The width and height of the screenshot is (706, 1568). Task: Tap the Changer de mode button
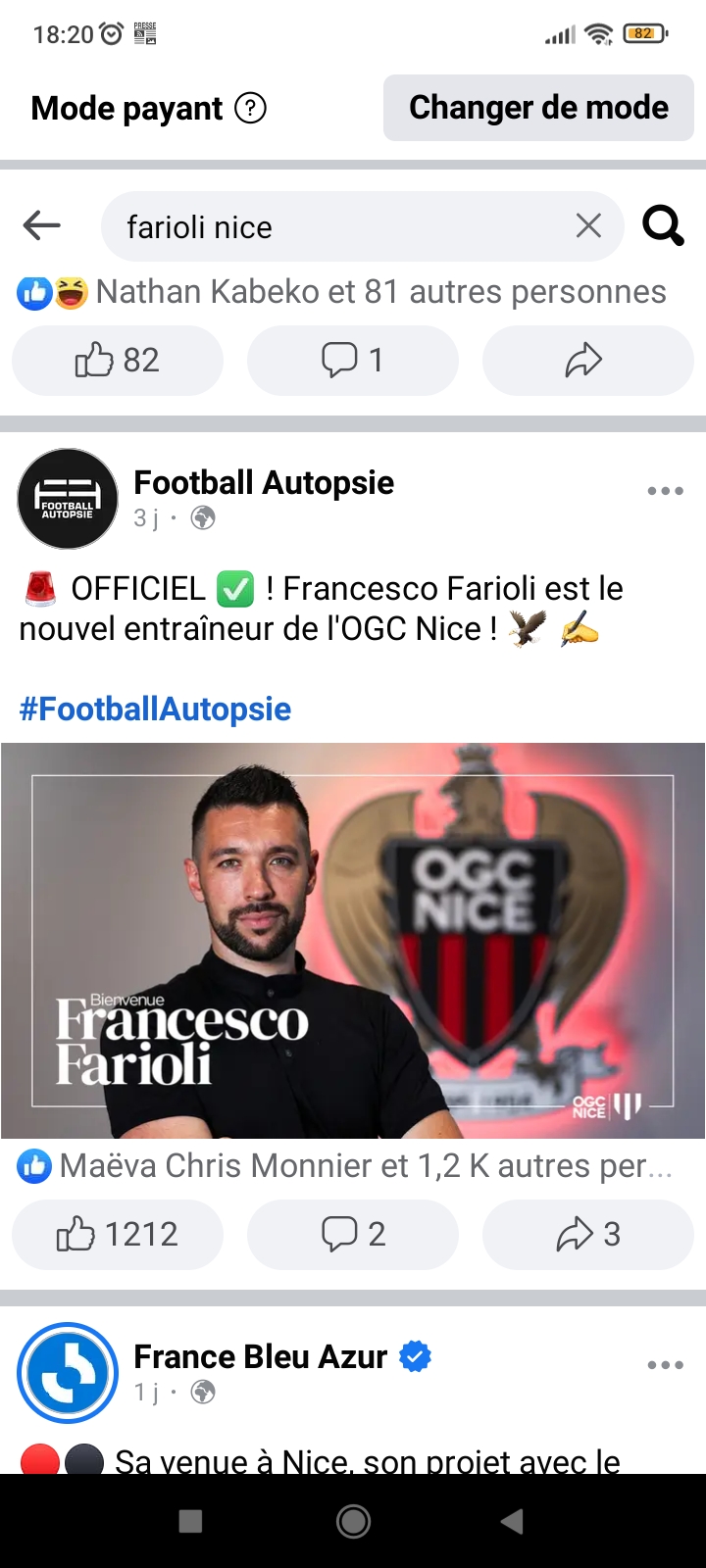[x=538, y=108]
